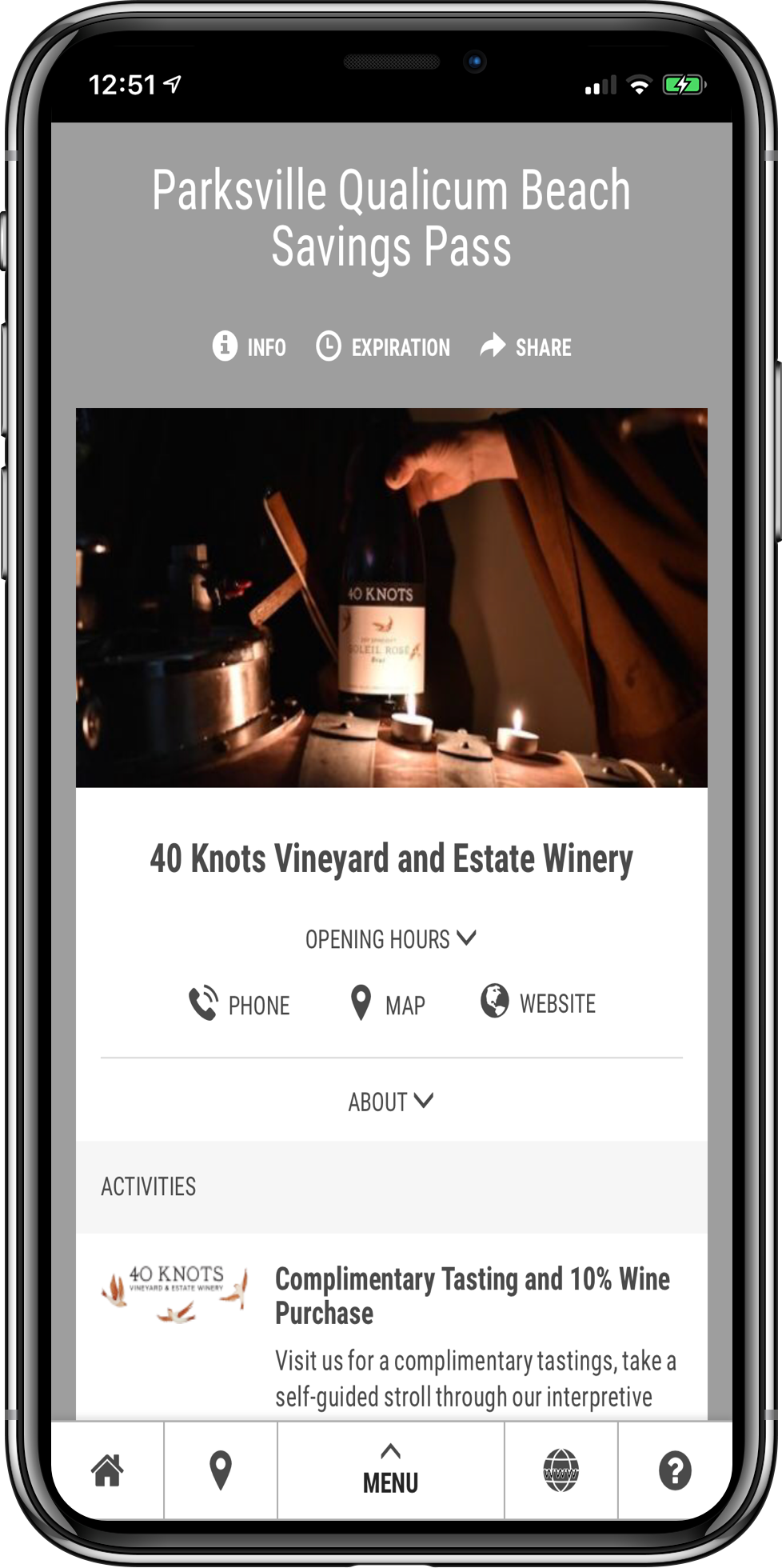The height and width of the screenshot is (1568, 782).
Task: Open the www globe tab
Action: coord(561,1470)
